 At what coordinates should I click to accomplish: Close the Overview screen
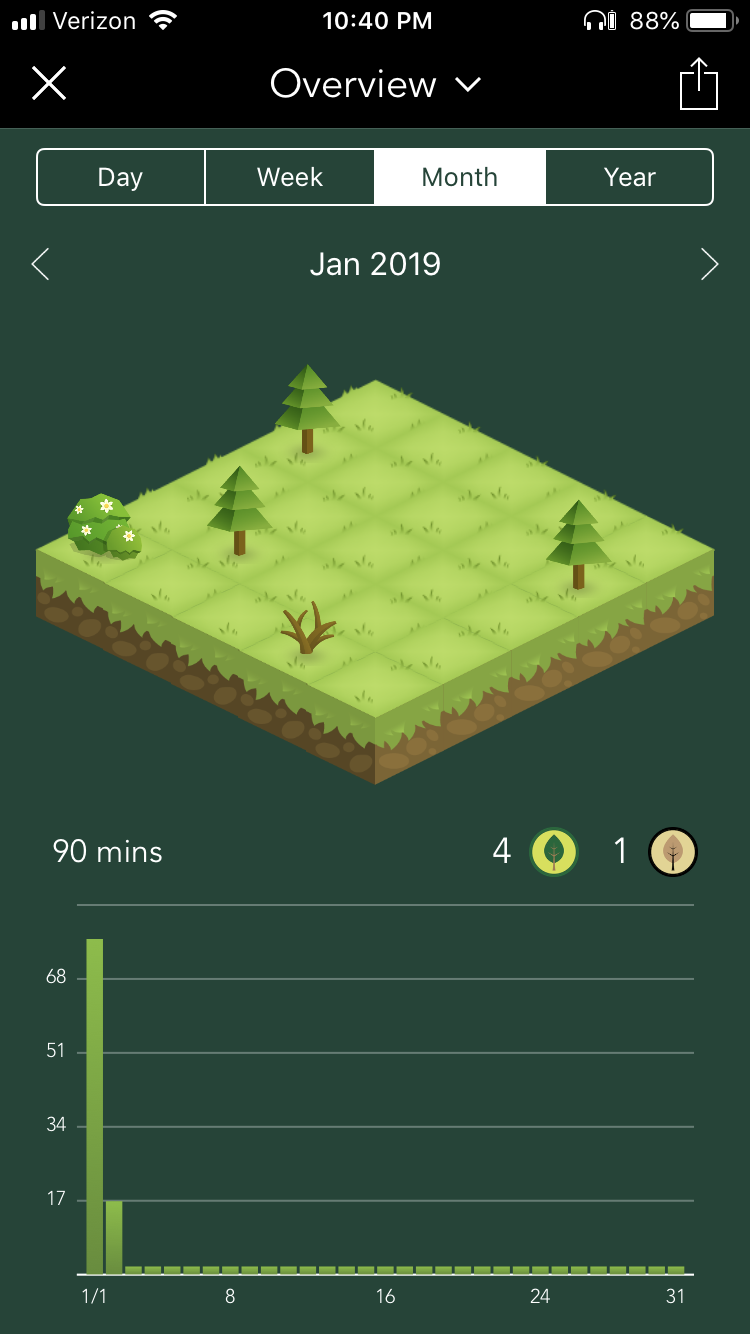[x=48, y=84]
